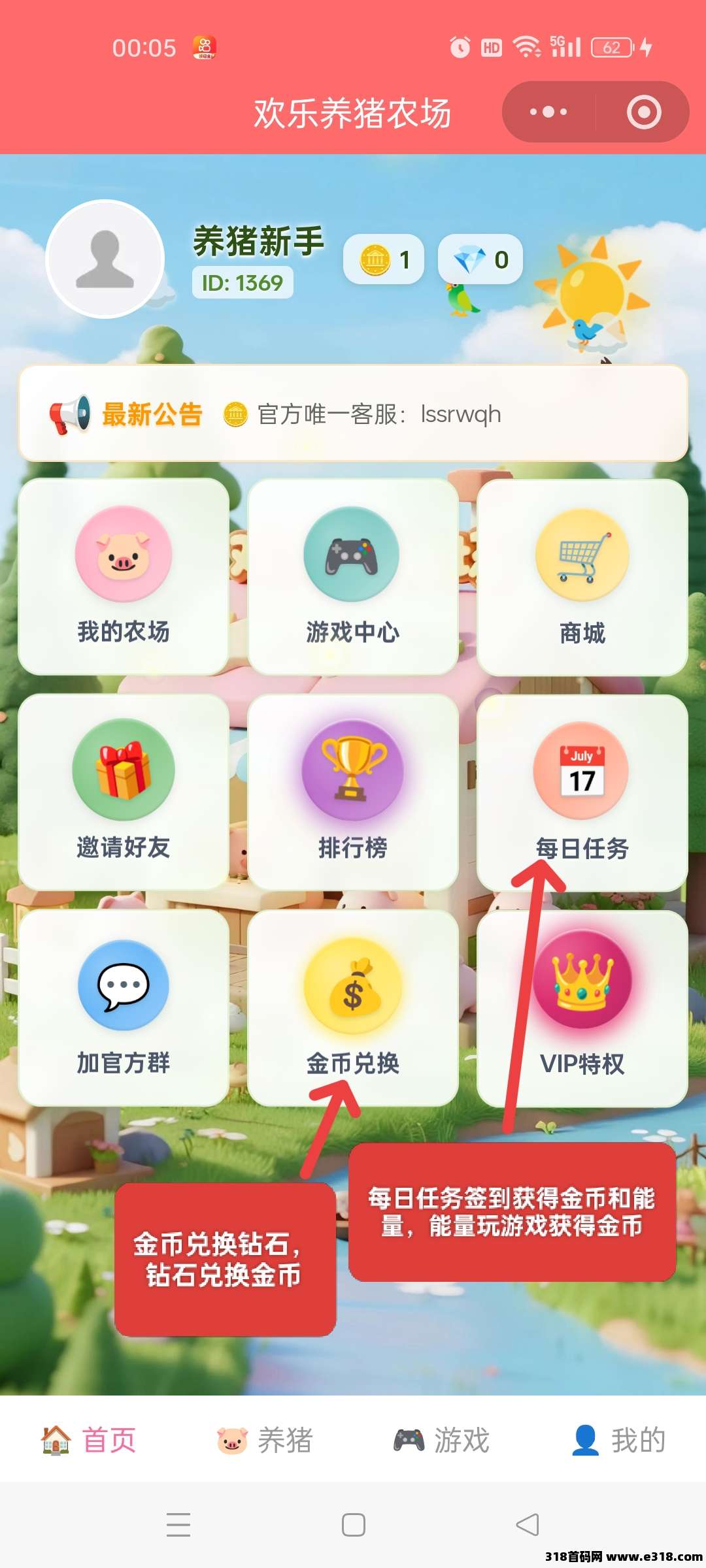This screenshot has width=706, height=1568.
Task: Open 每日任务 daily tasks
Action: (582, 792)
